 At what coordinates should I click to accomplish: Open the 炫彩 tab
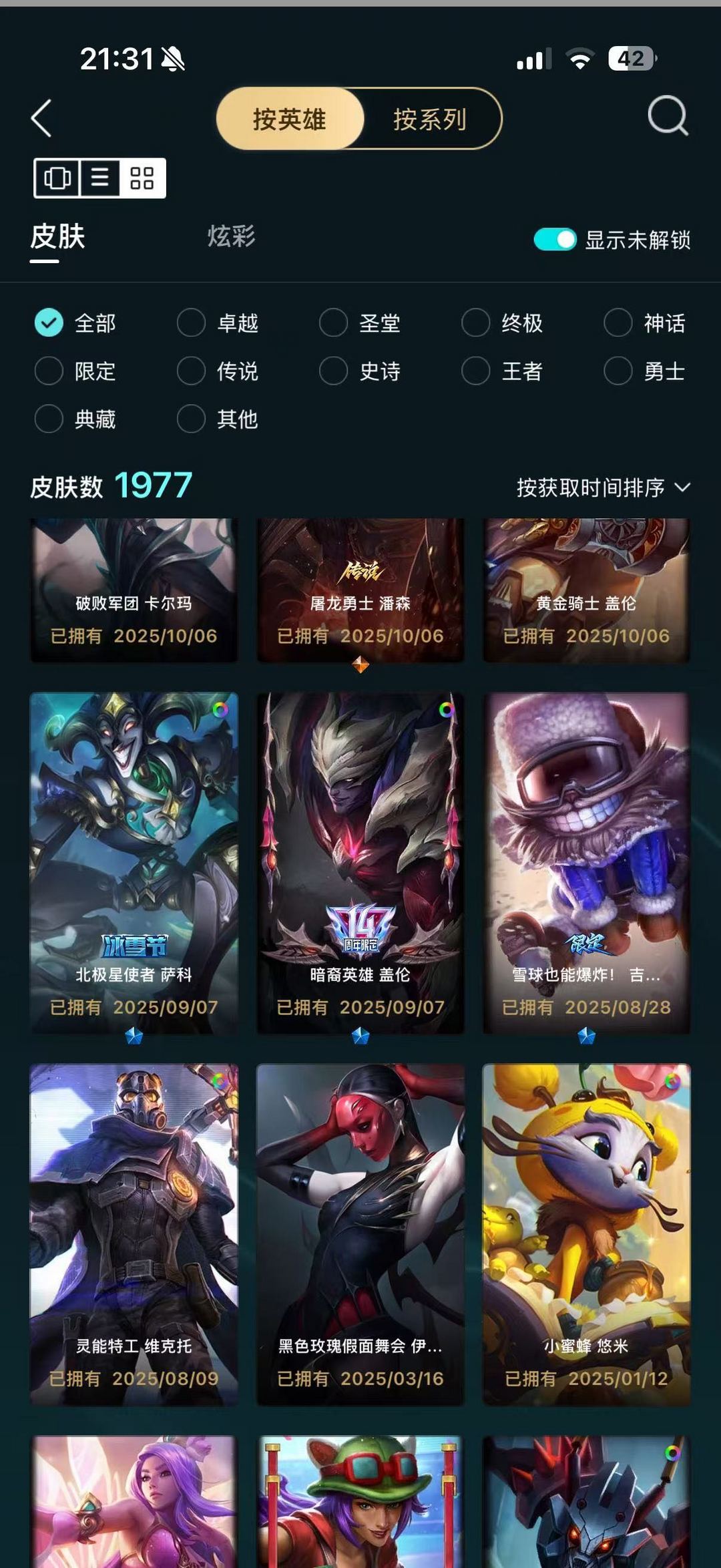(231, 236)
